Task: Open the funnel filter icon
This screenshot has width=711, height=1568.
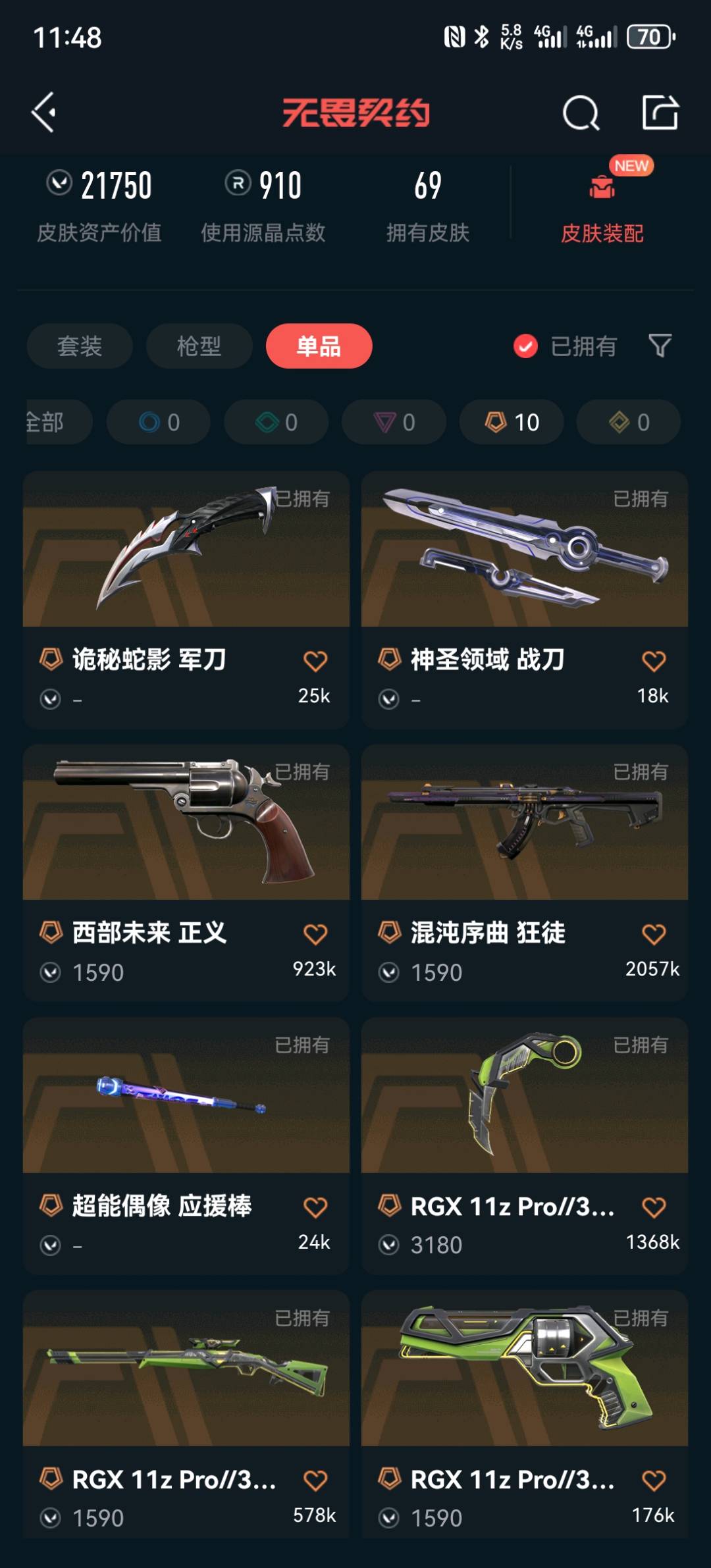Action: [660, 346]
